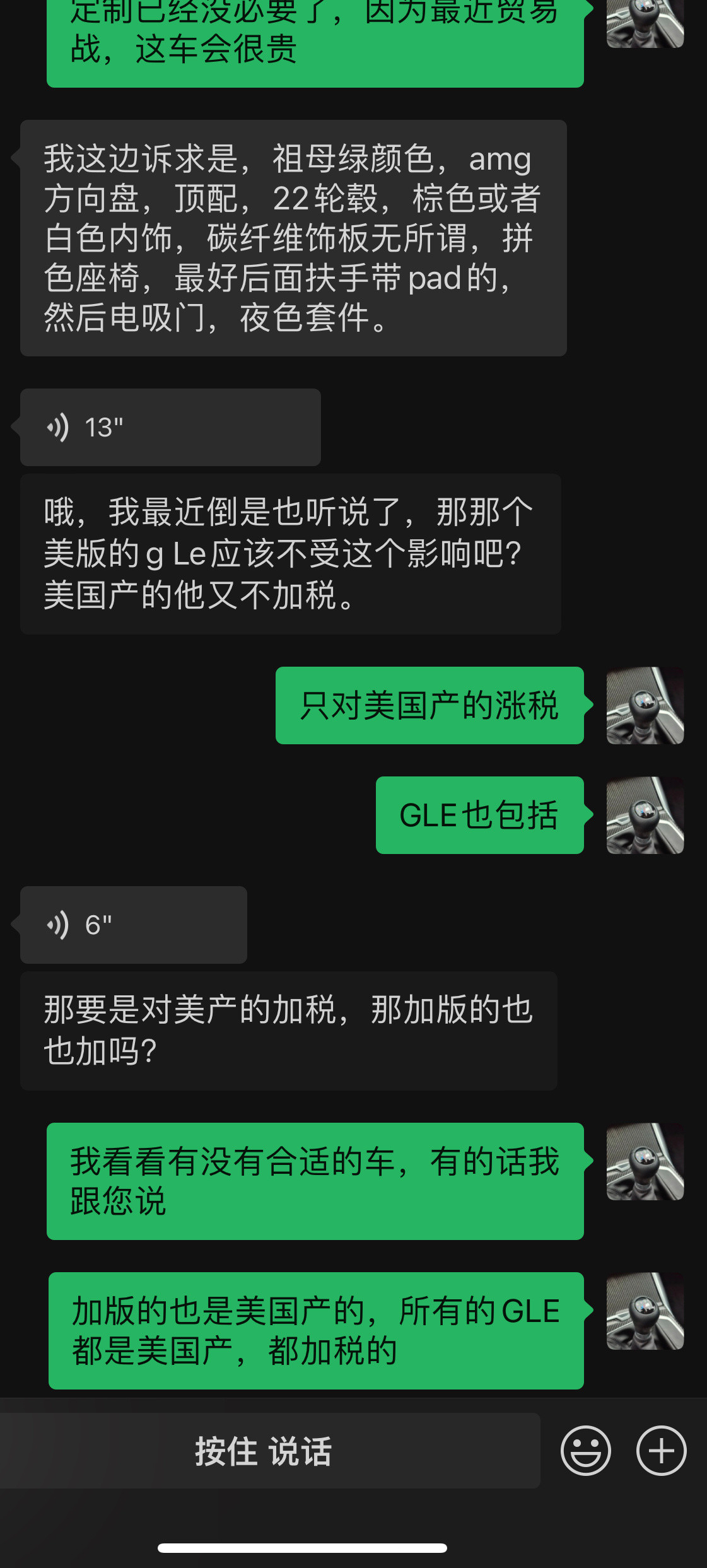The height and width of the screenshot is (1568, 707).
Task: Tap the avatar beside '加版的也是美国产的'
Action: coord(645,1311)
